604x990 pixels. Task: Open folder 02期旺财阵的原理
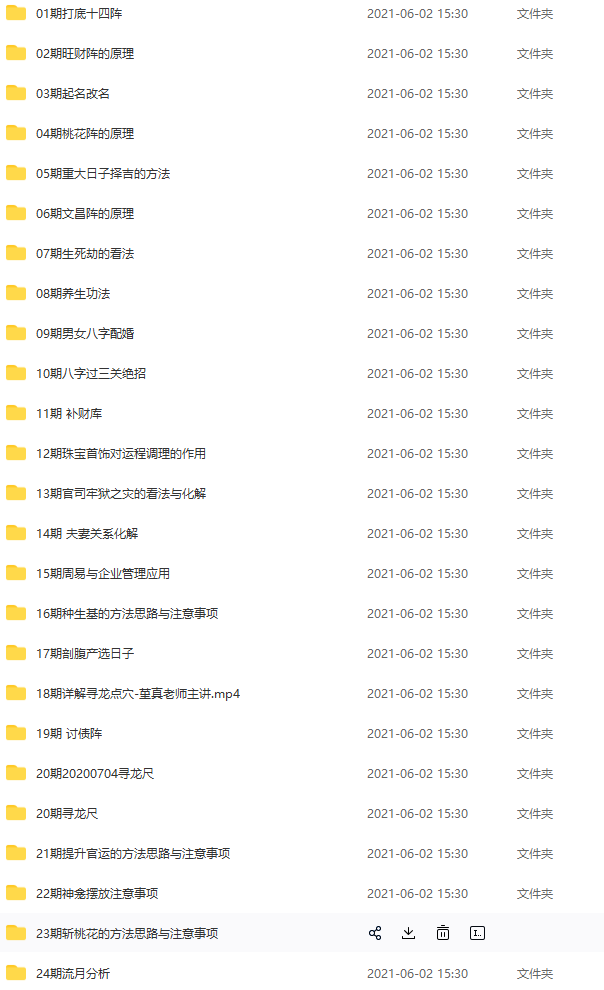click(85, 54)
